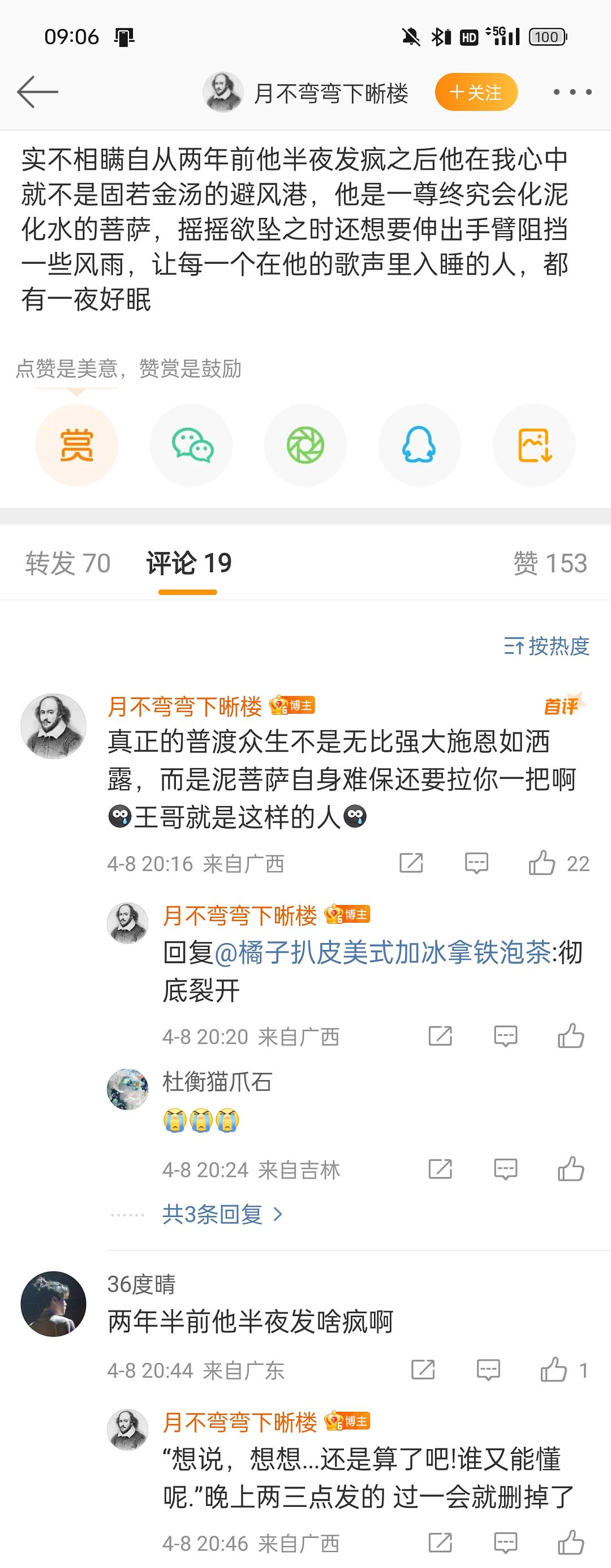Switch to the 转发 70 tab
The image size is (611, 1568).
[67, 563]
